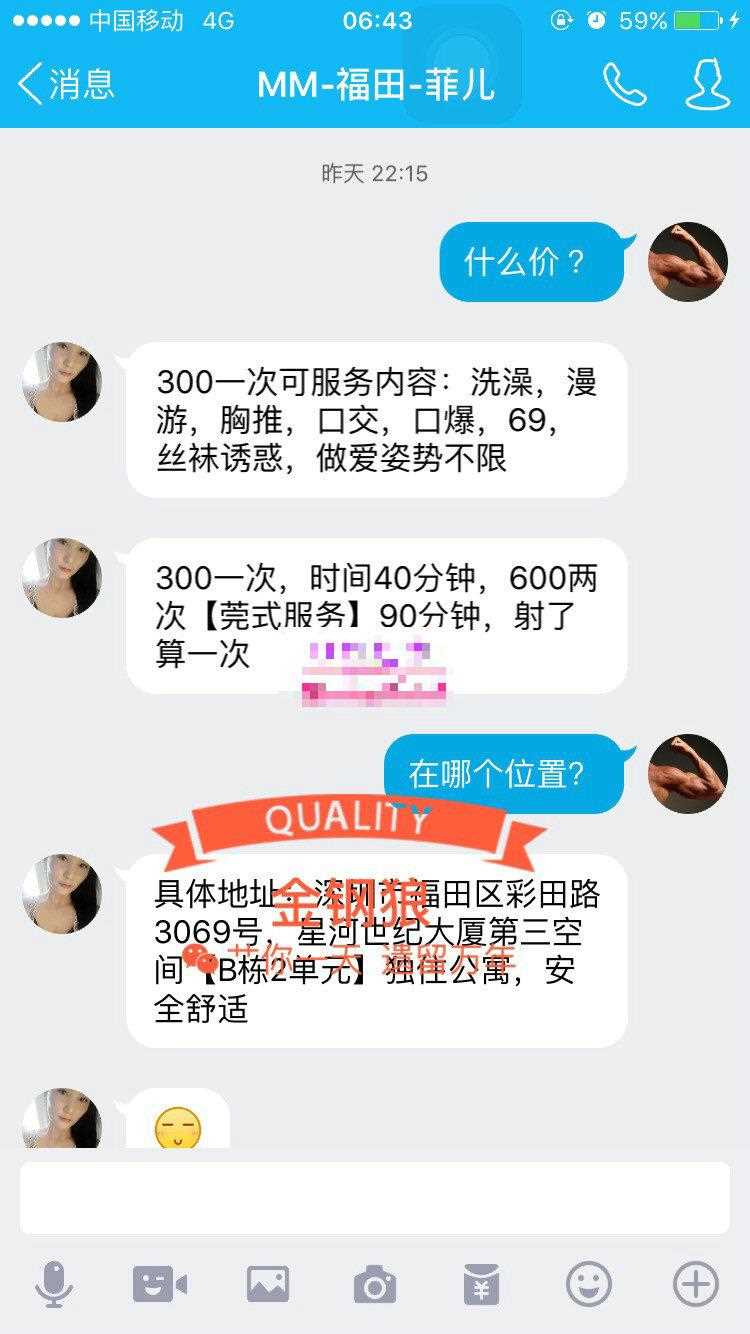Open the video call icon in toolbar

click(160, 1283)
